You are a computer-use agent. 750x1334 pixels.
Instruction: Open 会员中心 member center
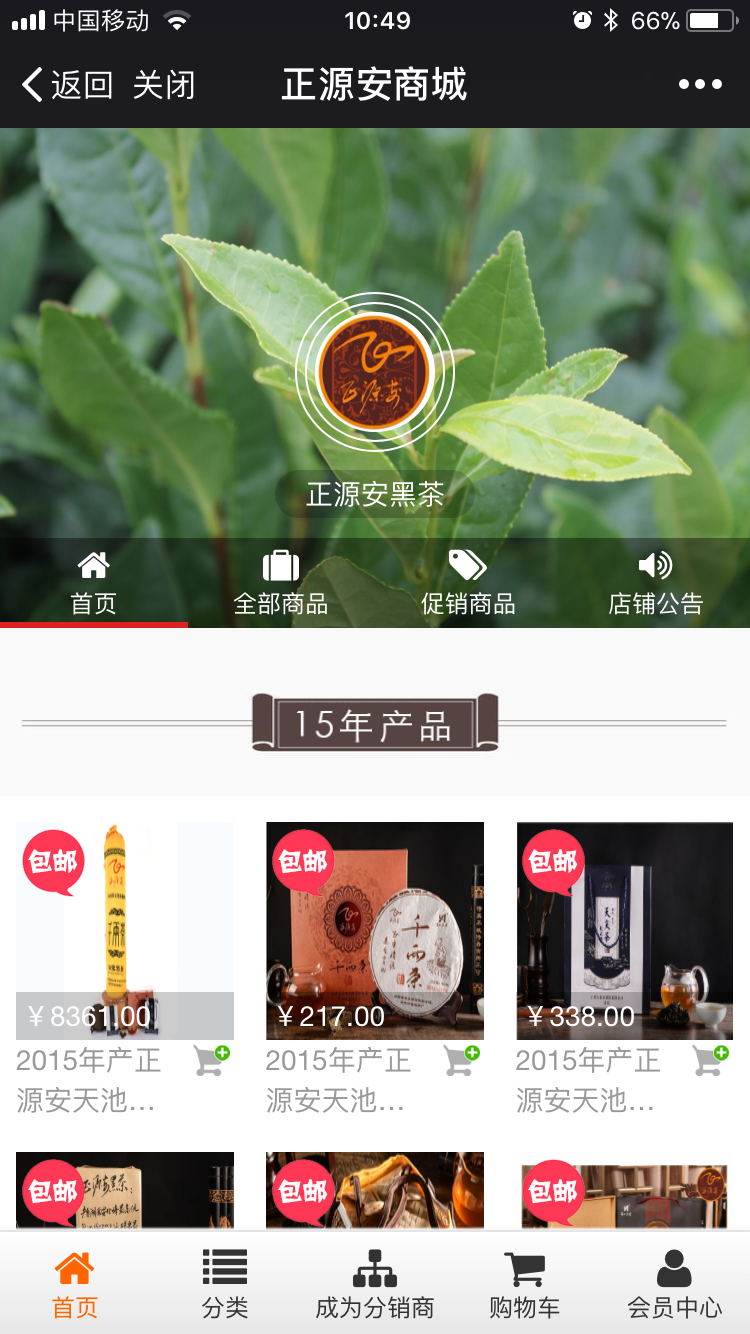coord(675,1284)
